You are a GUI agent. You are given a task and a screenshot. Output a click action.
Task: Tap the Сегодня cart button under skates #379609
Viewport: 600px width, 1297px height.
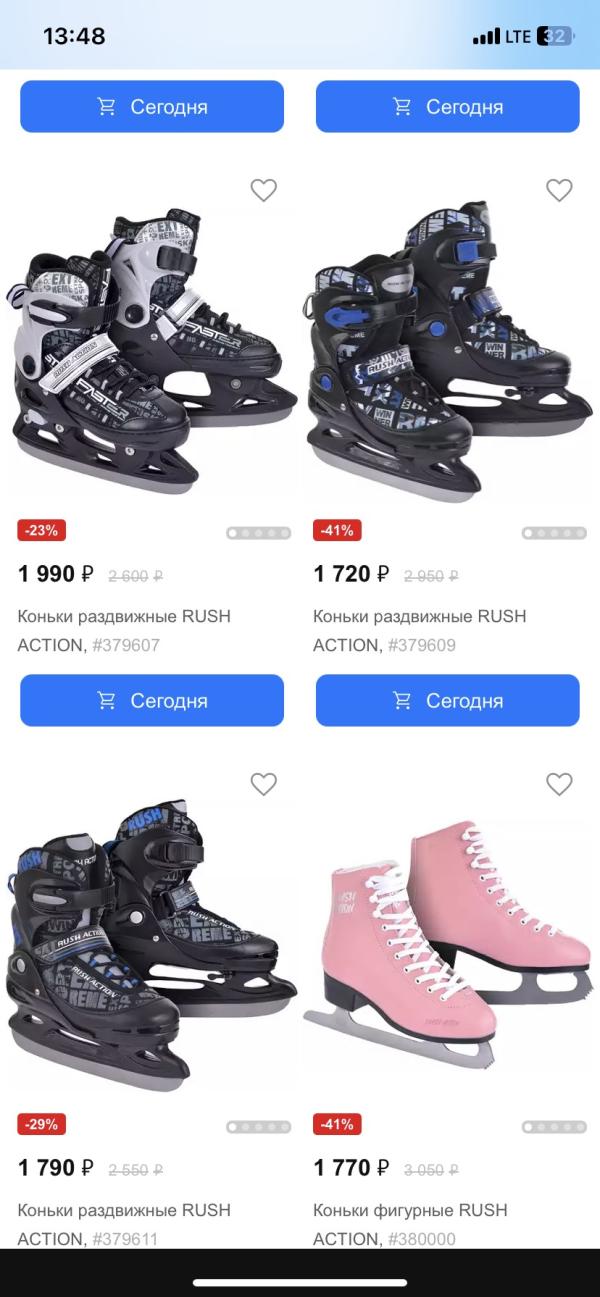coord(448,700)
